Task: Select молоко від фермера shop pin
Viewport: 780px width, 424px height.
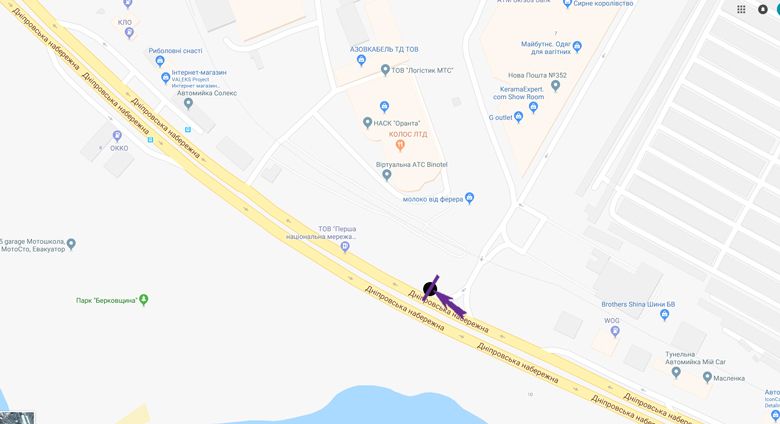Action: 470,197
